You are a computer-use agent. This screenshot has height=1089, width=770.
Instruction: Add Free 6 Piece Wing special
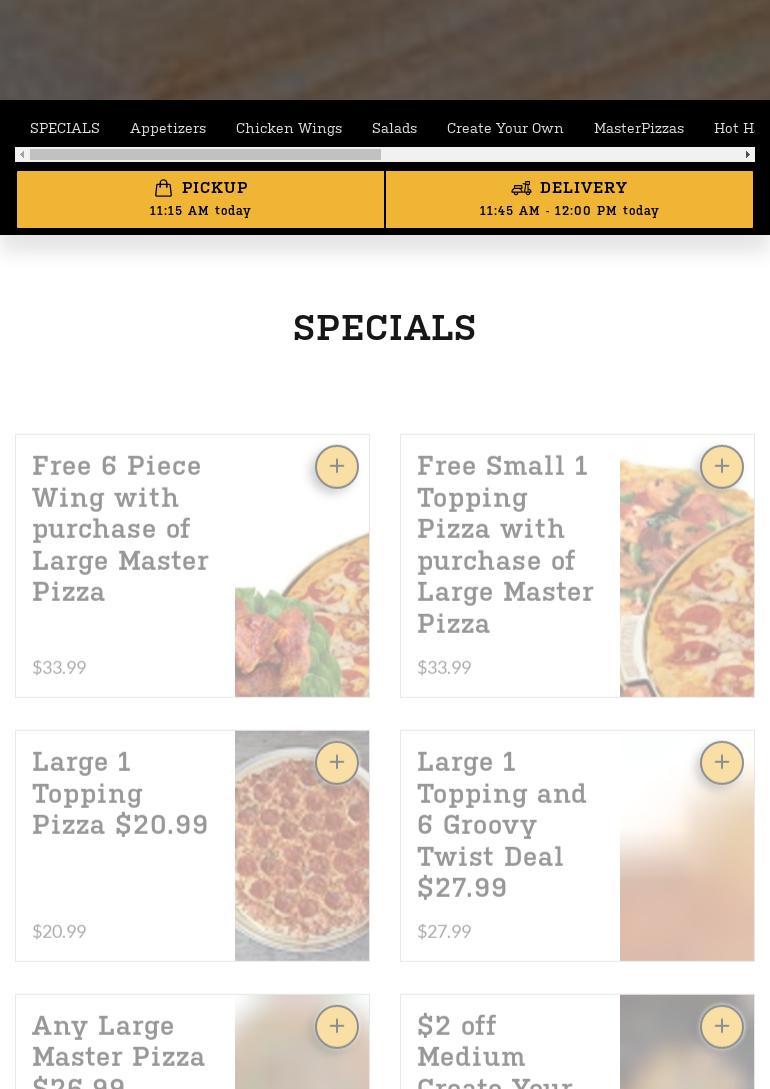pos(337,467)
